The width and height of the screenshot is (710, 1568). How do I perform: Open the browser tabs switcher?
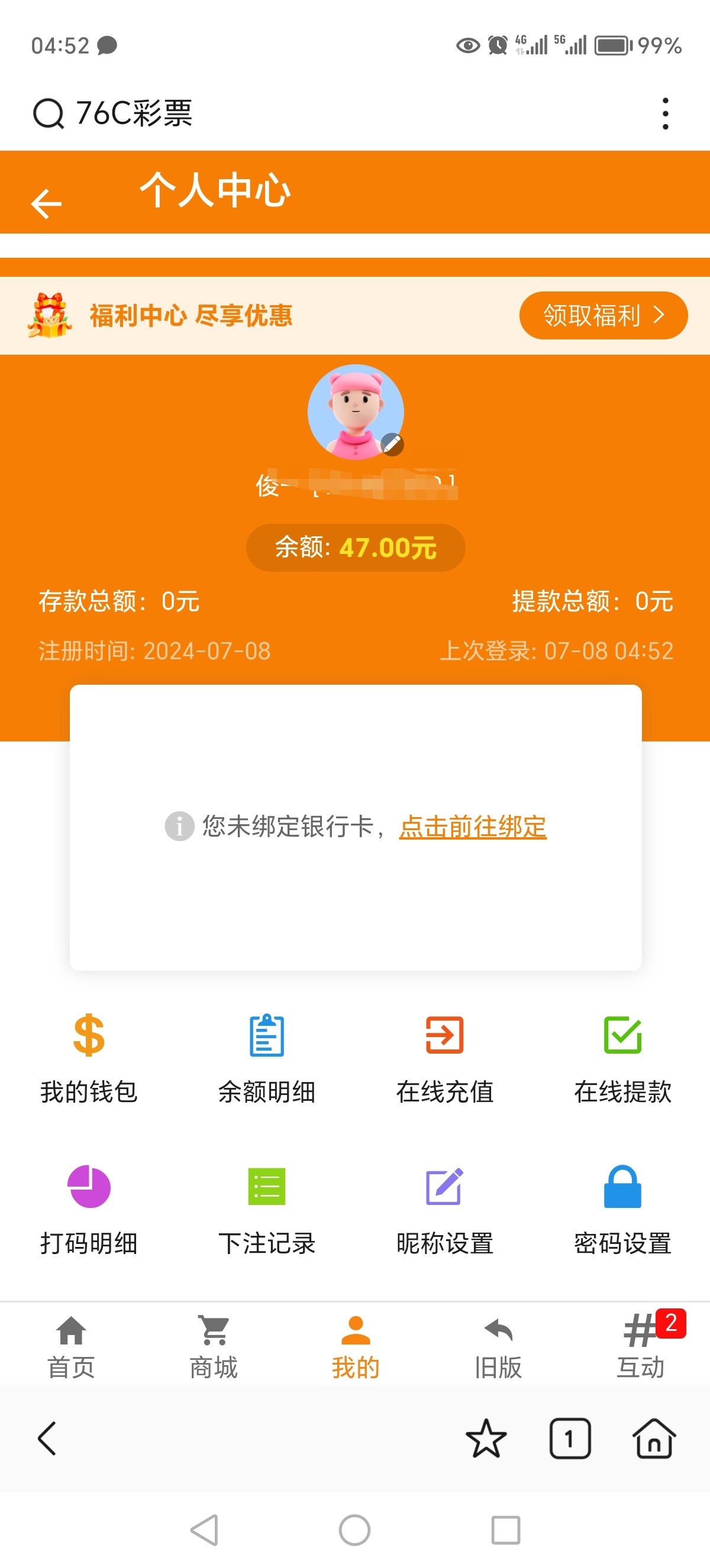[x=570, y=1439]
